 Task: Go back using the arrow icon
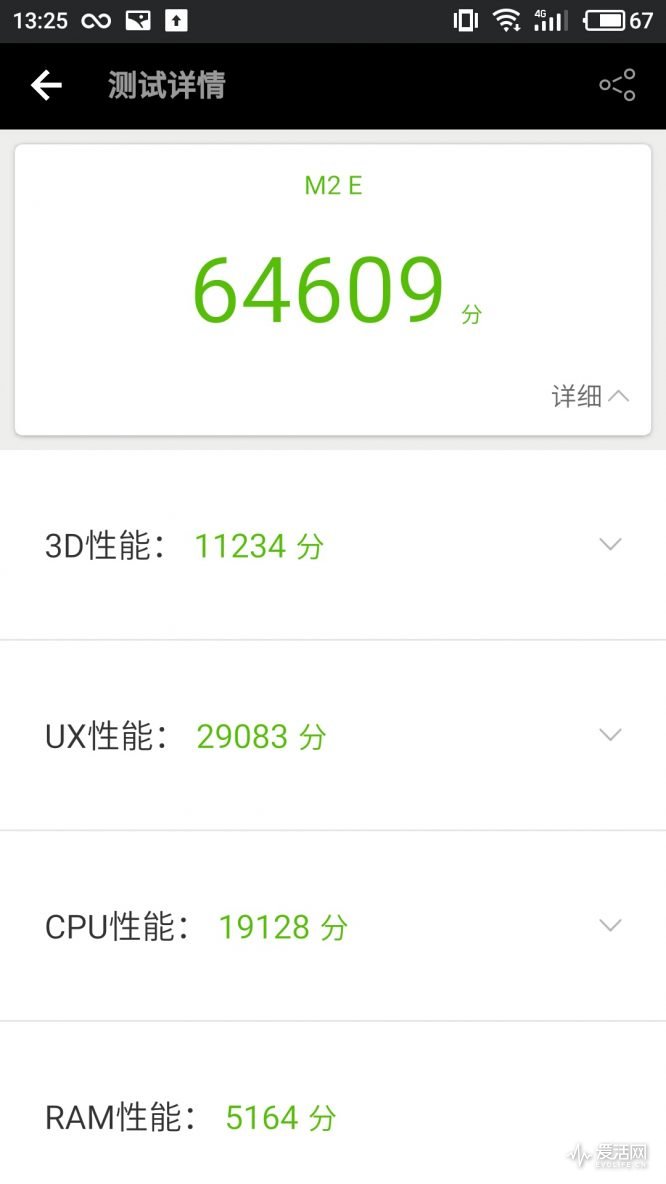(x=46, y=85)
